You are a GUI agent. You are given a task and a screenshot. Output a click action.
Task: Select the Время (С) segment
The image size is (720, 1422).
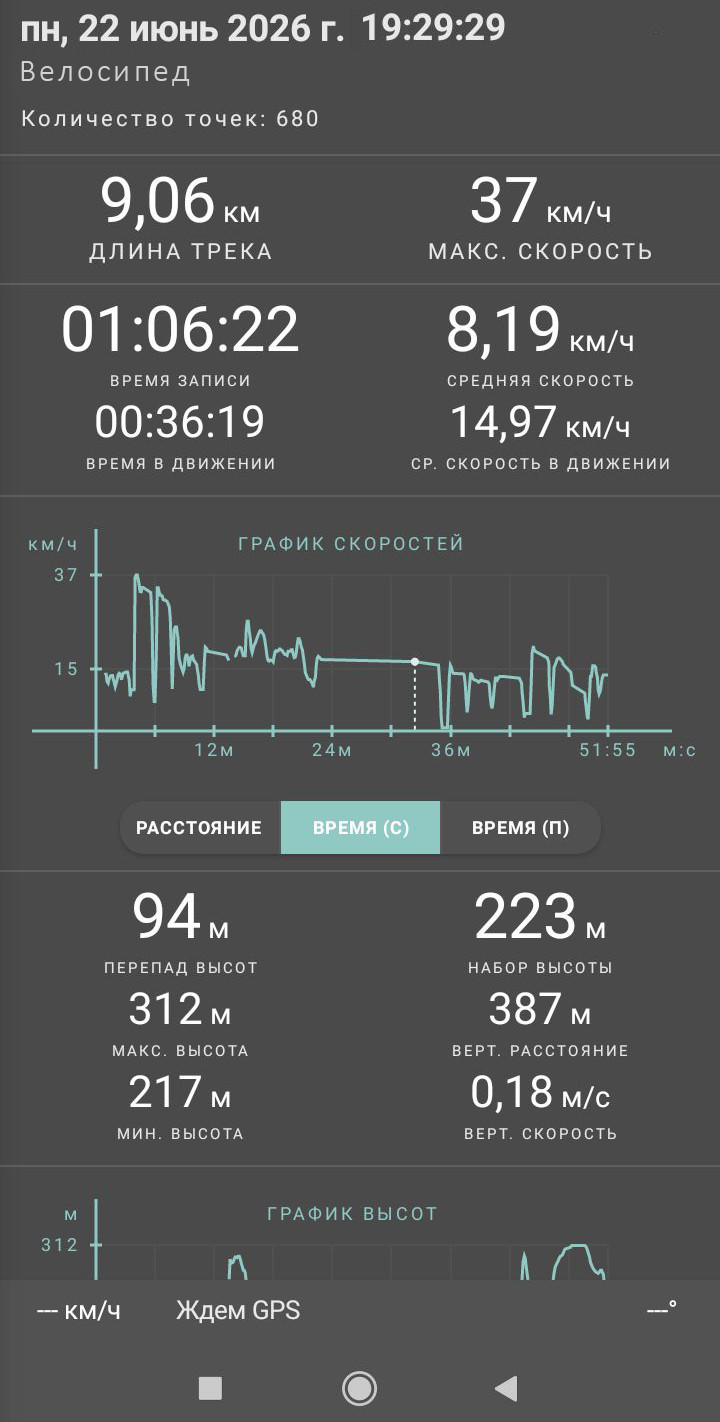pos(361,828)
